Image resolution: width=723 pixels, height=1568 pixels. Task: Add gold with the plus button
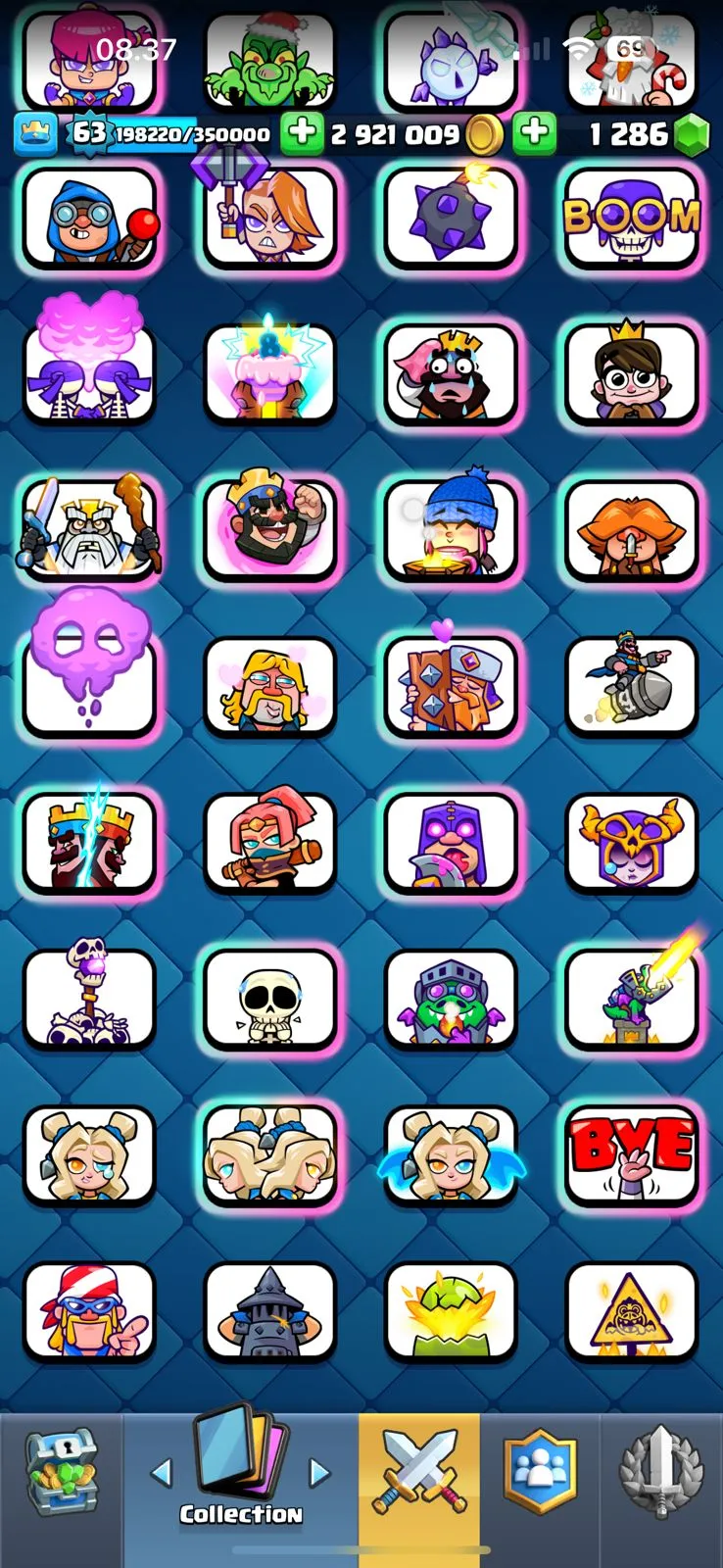(x=302, y=134)
